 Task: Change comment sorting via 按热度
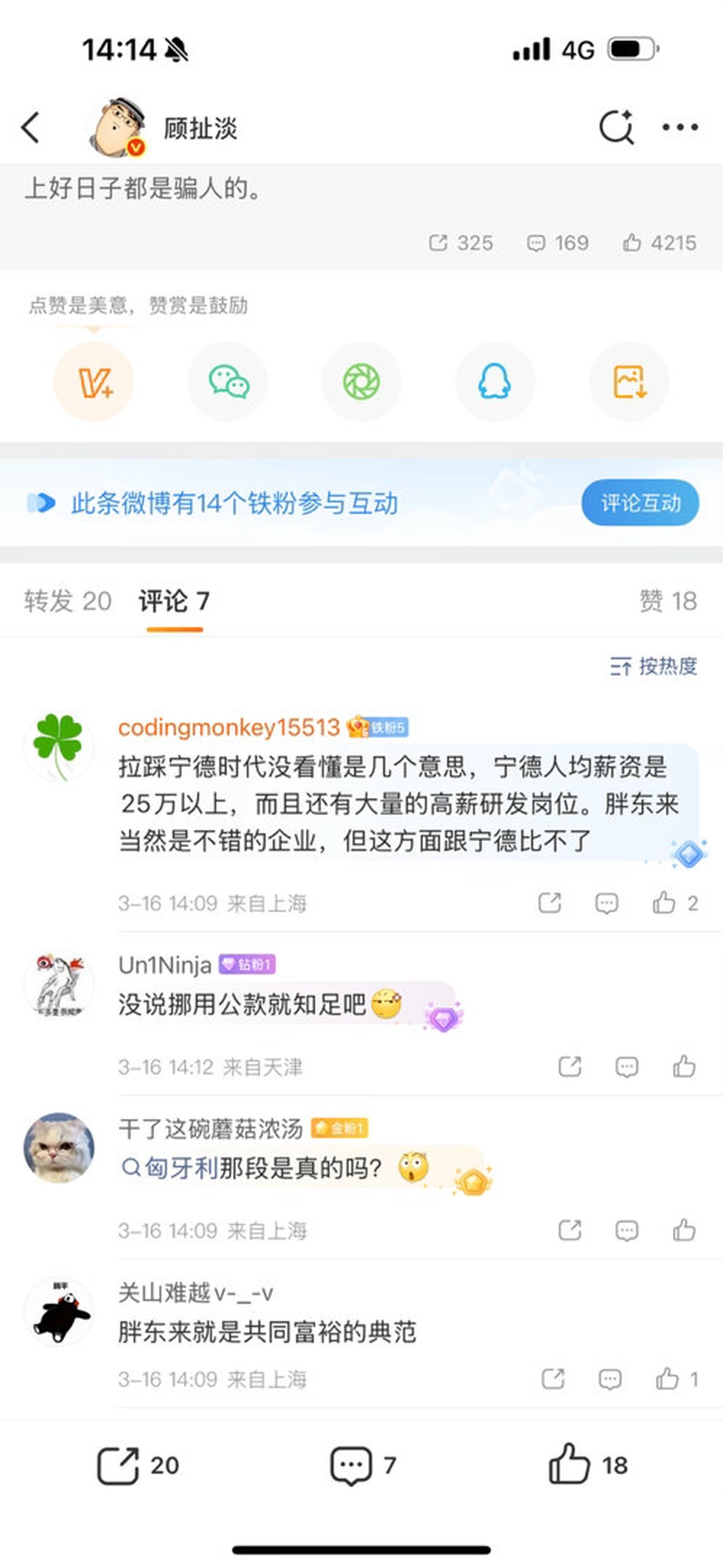pos(654,666)
